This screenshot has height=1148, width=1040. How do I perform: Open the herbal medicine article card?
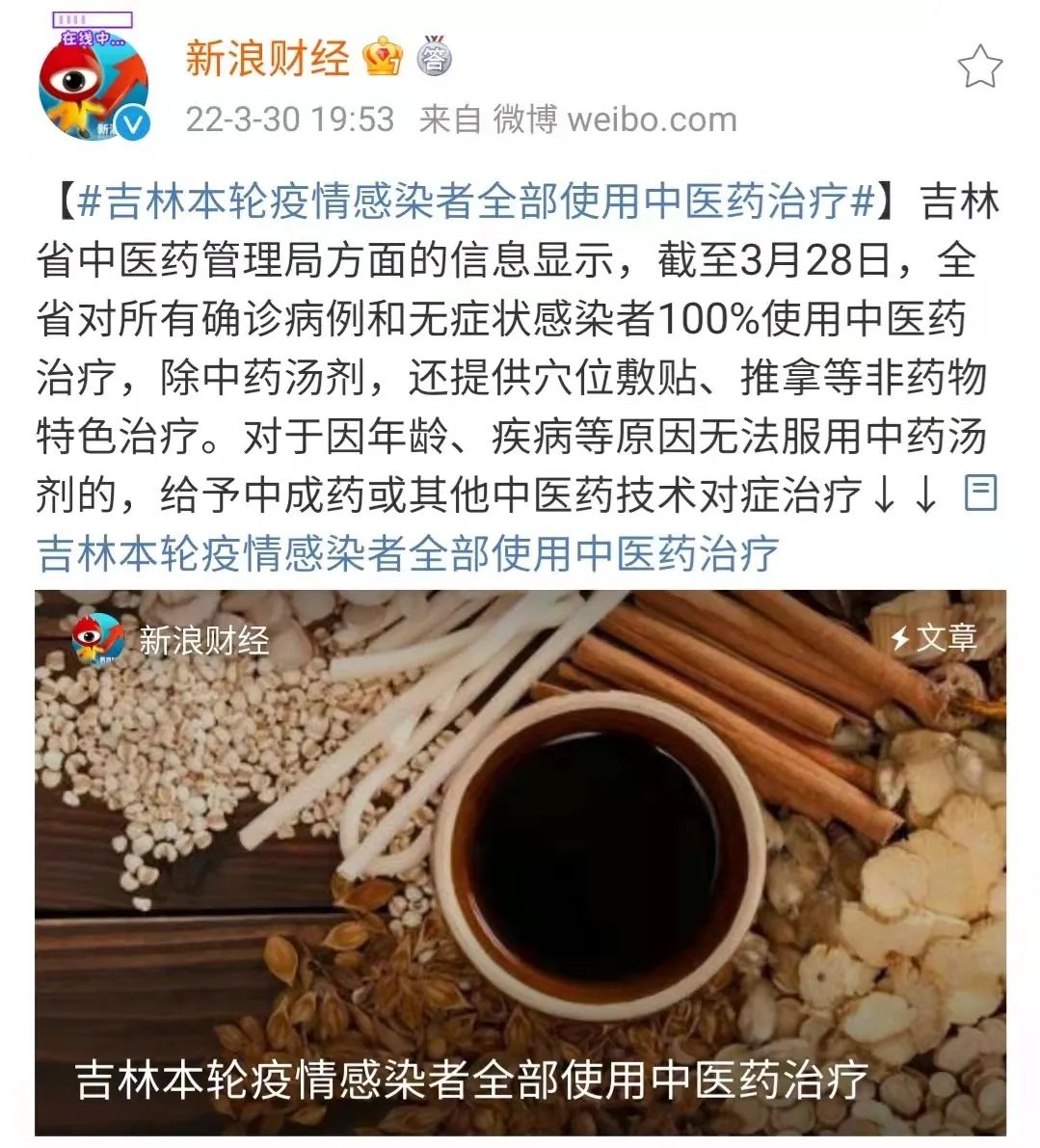(520, 861)
